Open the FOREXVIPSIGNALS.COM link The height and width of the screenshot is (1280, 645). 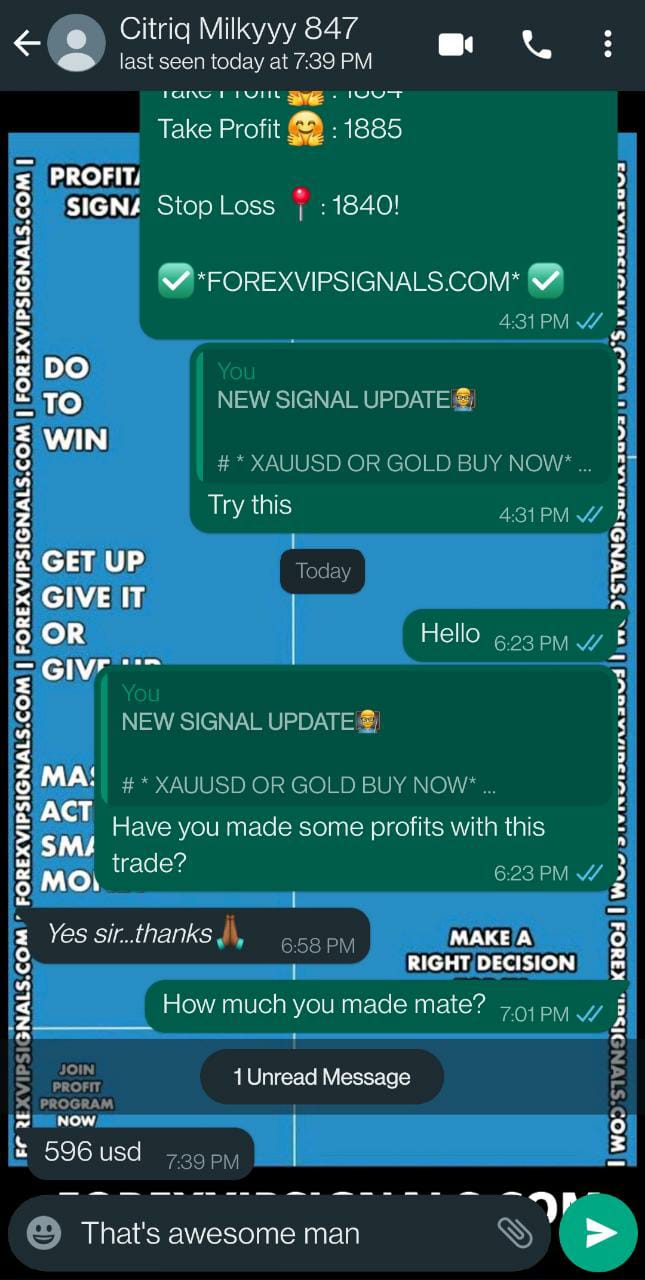coord(358,282)
